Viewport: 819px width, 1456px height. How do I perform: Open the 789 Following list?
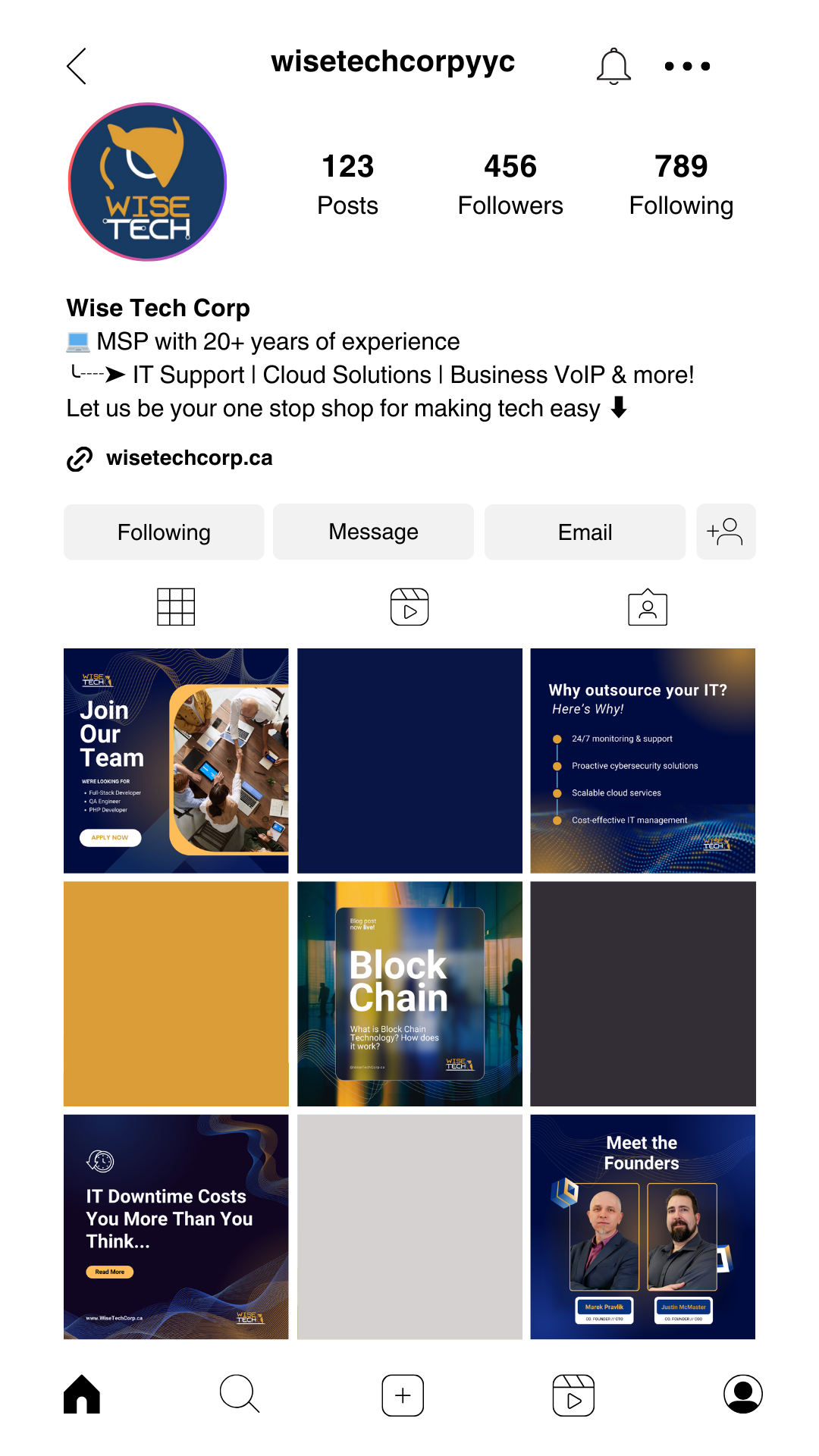[681, 184]
